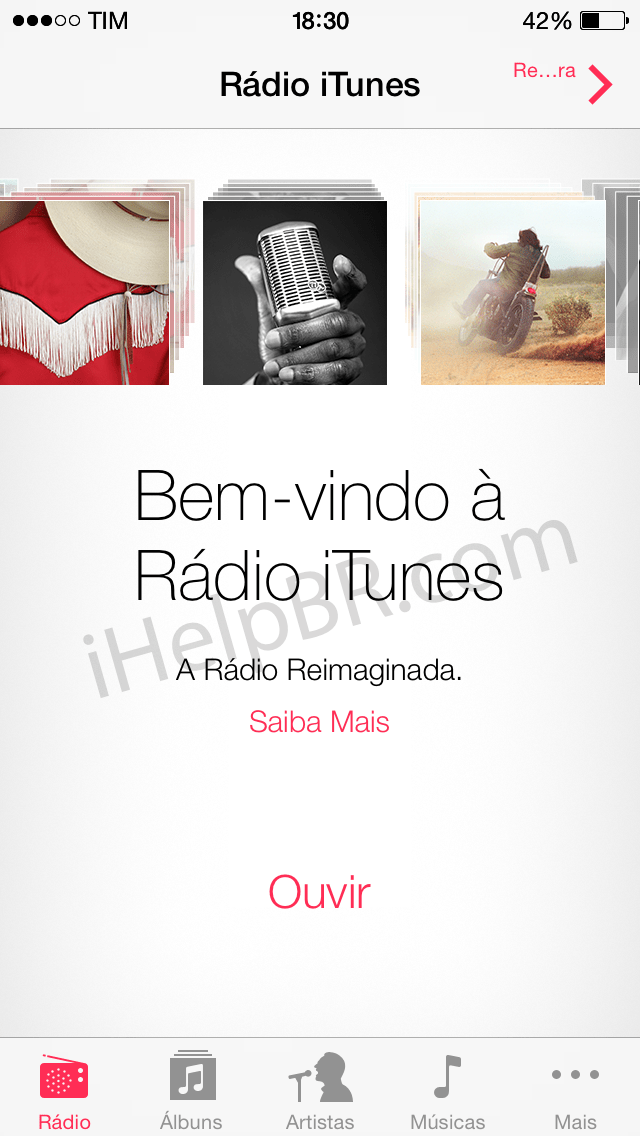Open the Artistas tab
Viewport: 640px width, 1136px height.
click(x=320, y=1090)
